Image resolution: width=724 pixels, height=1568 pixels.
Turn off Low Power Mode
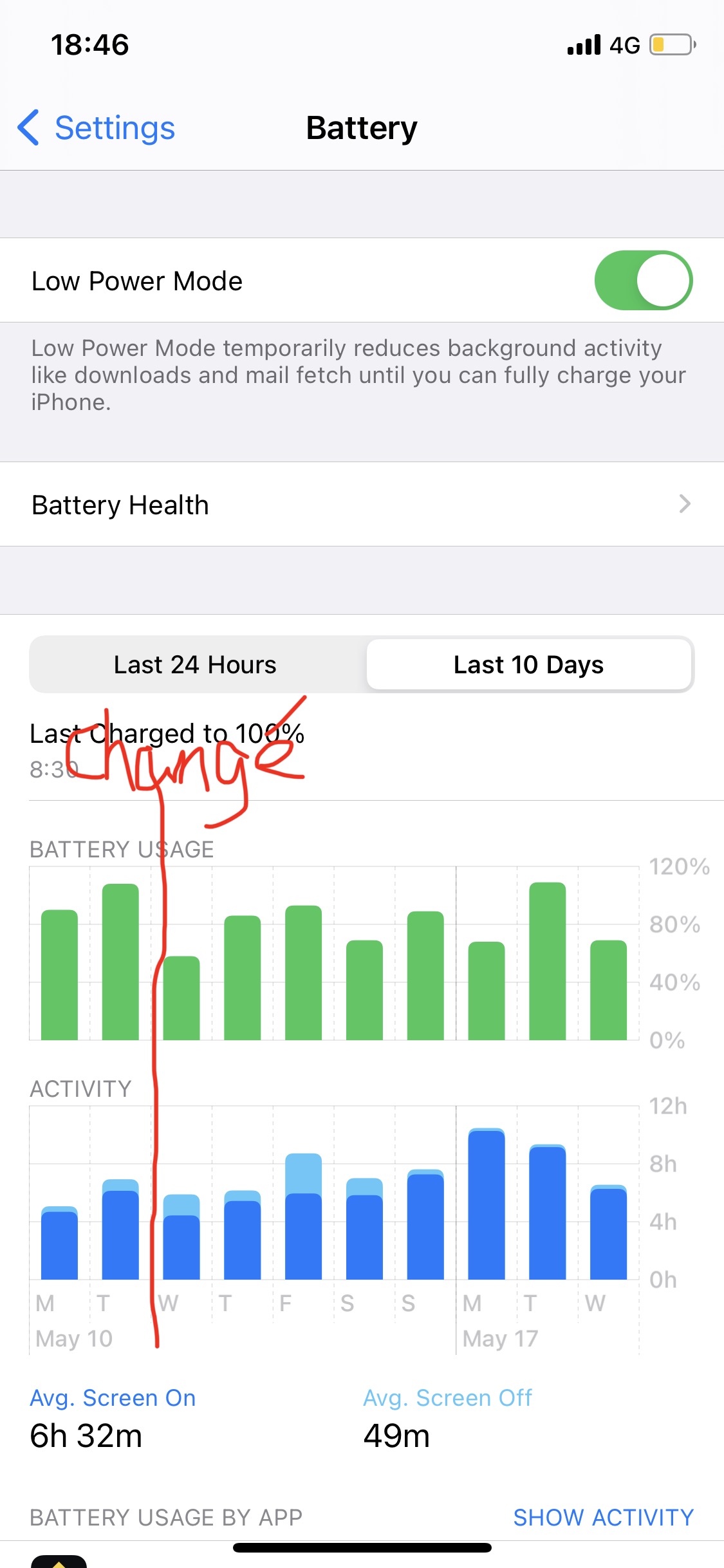643,281
